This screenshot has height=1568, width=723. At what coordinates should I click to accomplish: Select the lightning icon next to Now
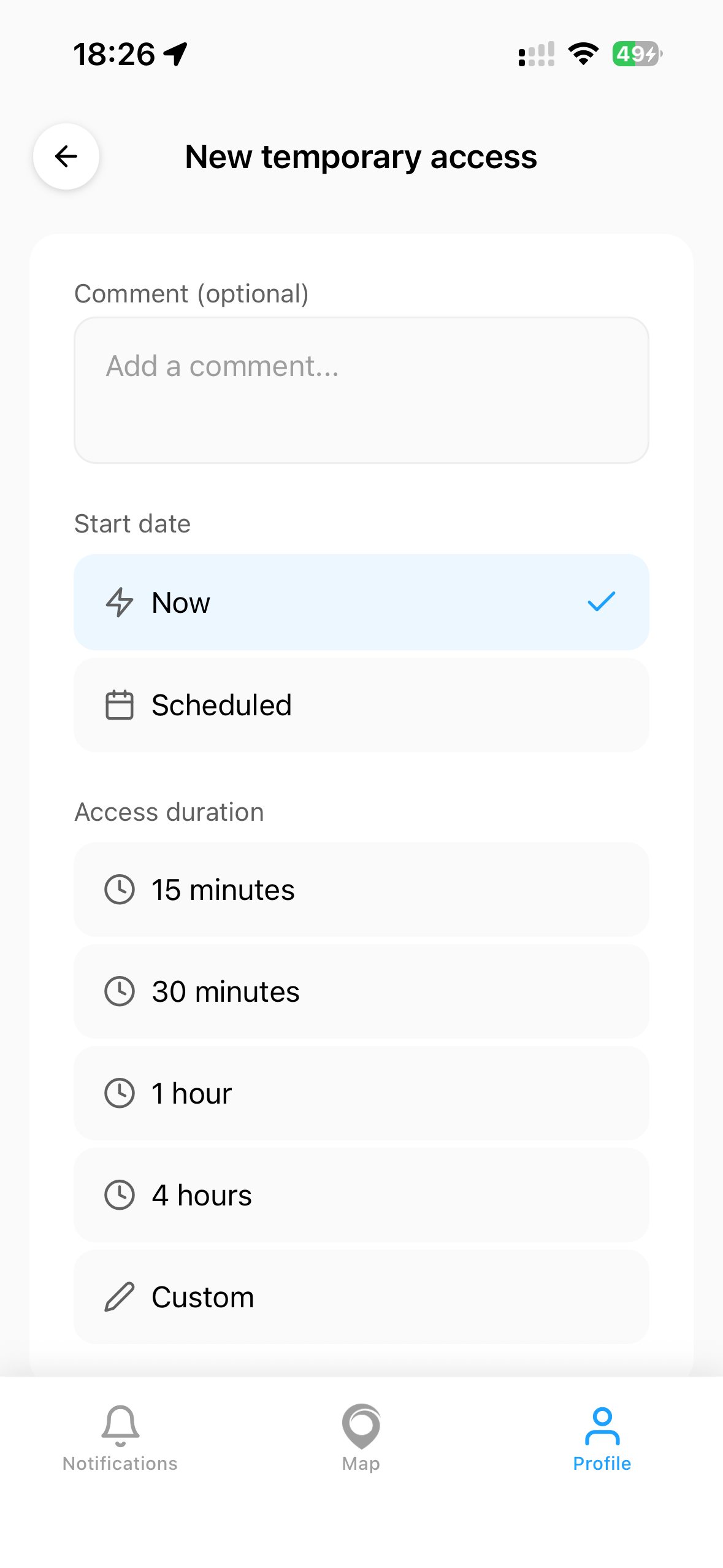[120, 602]
